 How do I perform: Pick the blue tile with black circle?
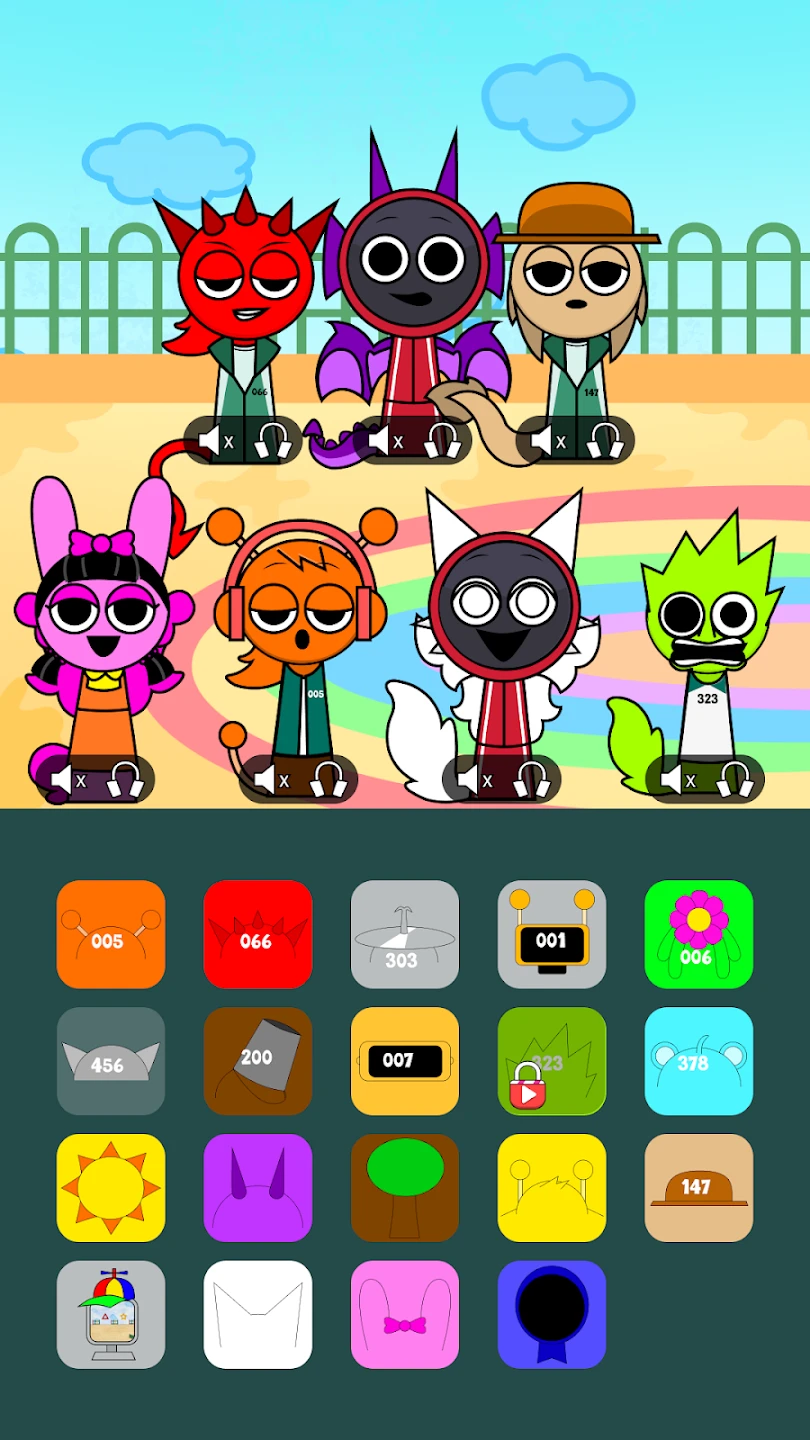[551, 1315]
